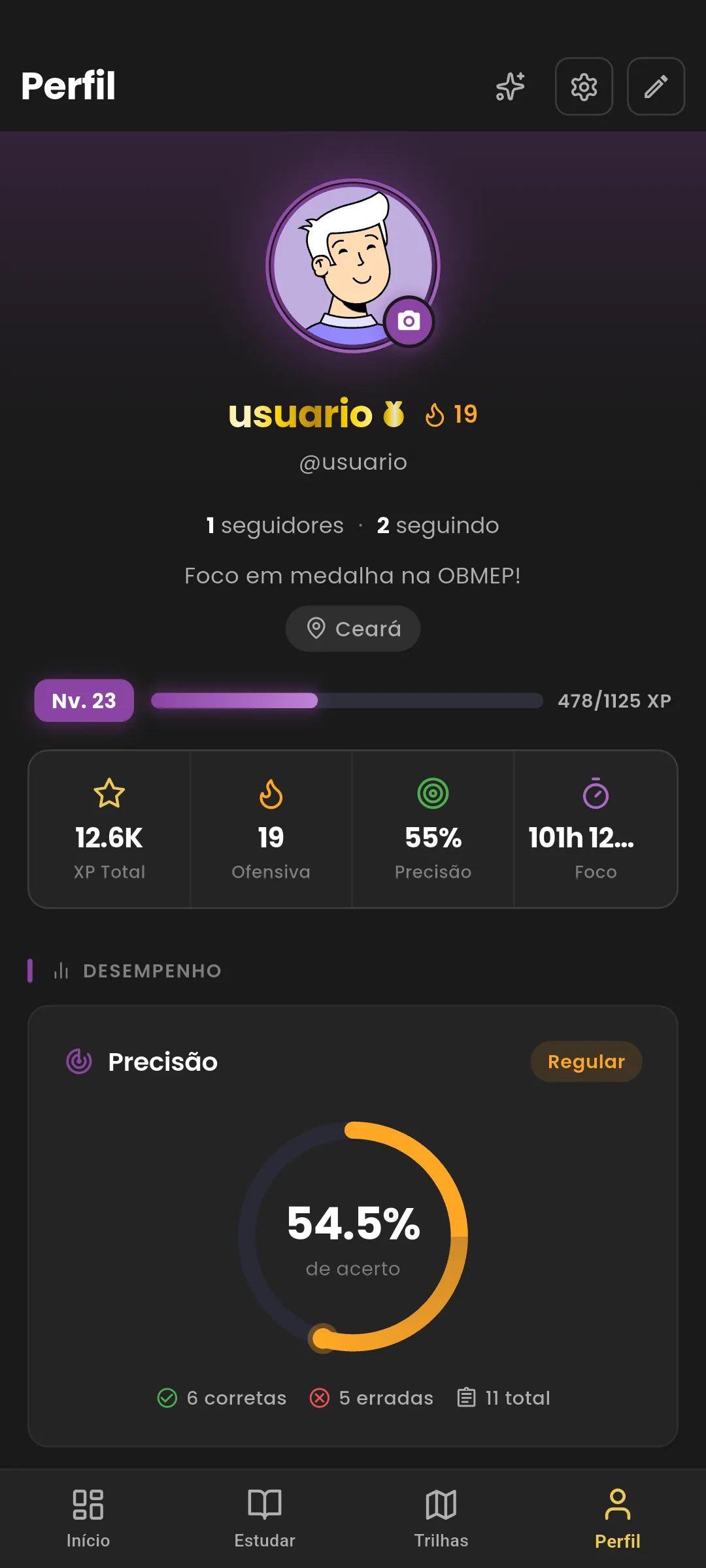This screenshot has height=1568, width=706.
Task: Select the flame icon on Ofensiva card
Action: 271,794
